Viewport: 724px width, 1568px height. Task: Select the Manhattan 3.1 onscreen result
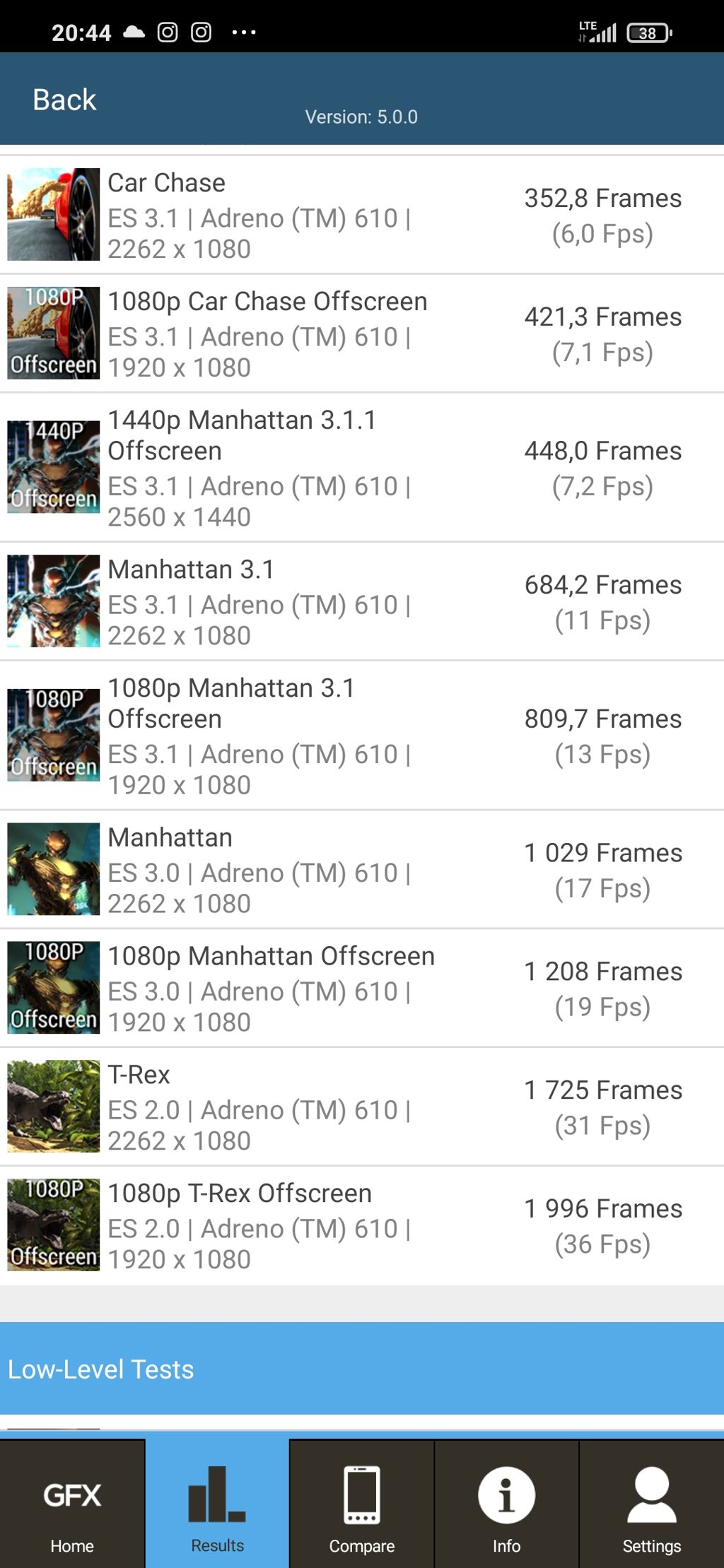tap(362, 601)
